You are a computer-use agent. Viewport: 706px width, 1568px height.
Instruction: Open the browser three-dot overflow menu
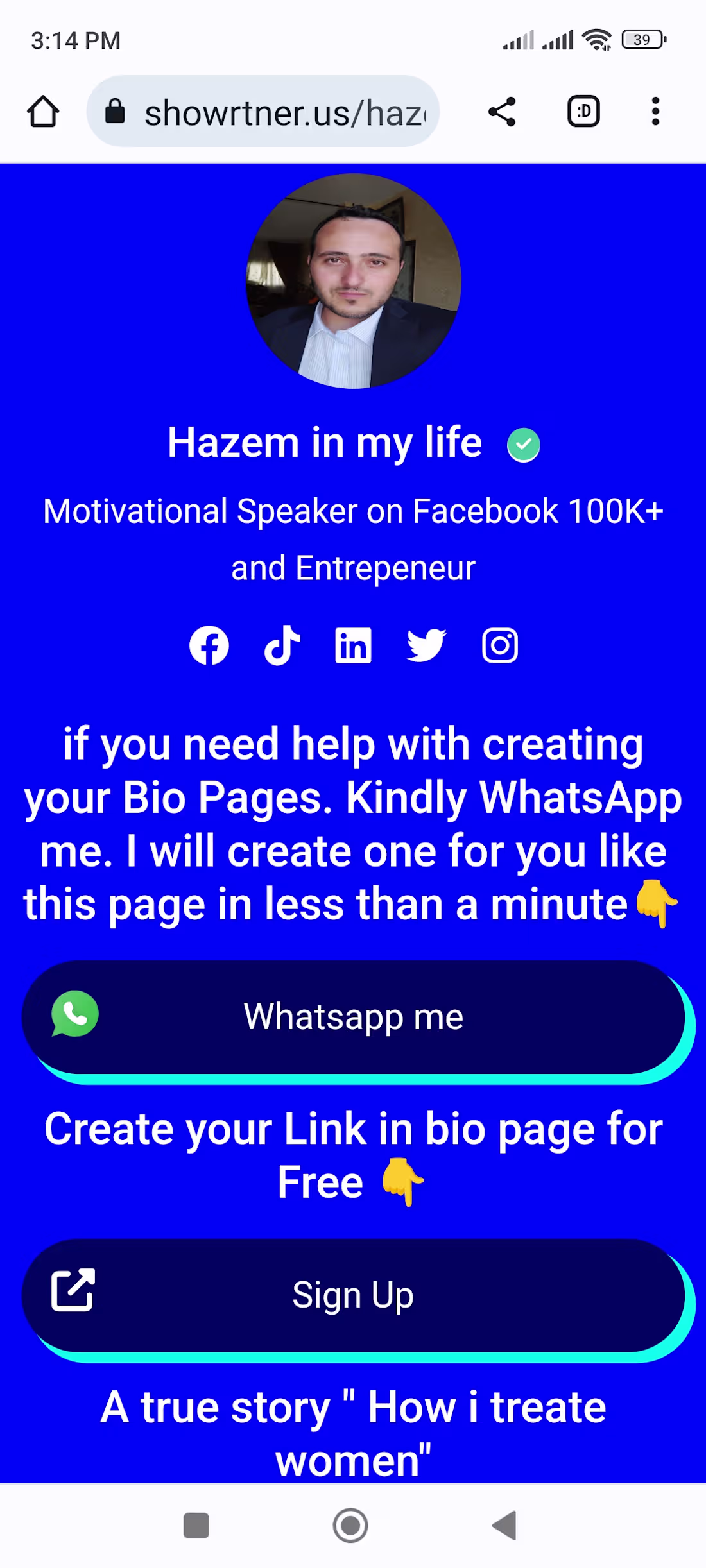[655, 112]
